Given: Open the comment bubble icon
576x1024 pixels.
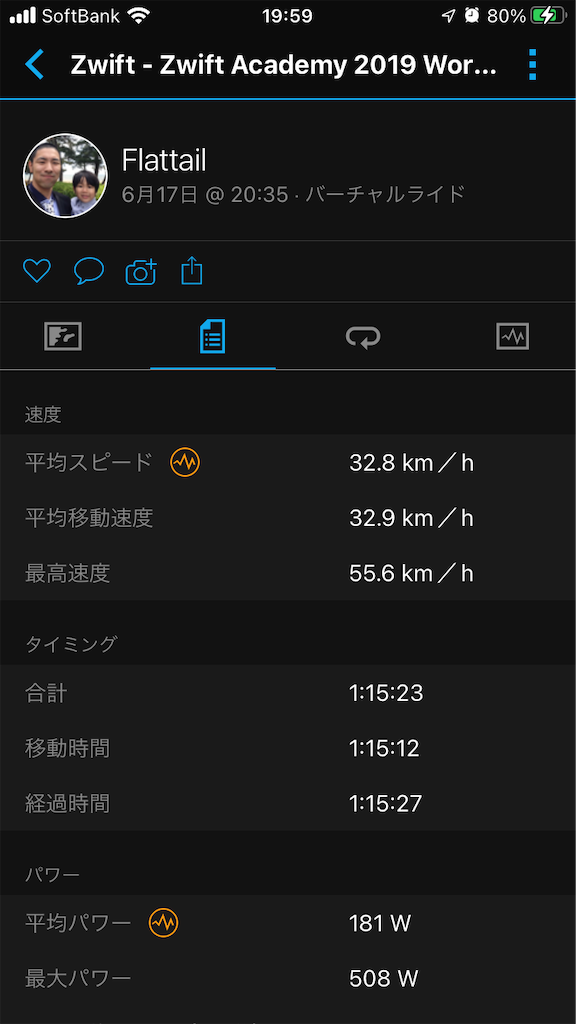Looking at the screenshot, I should click(x=89, y=270).
